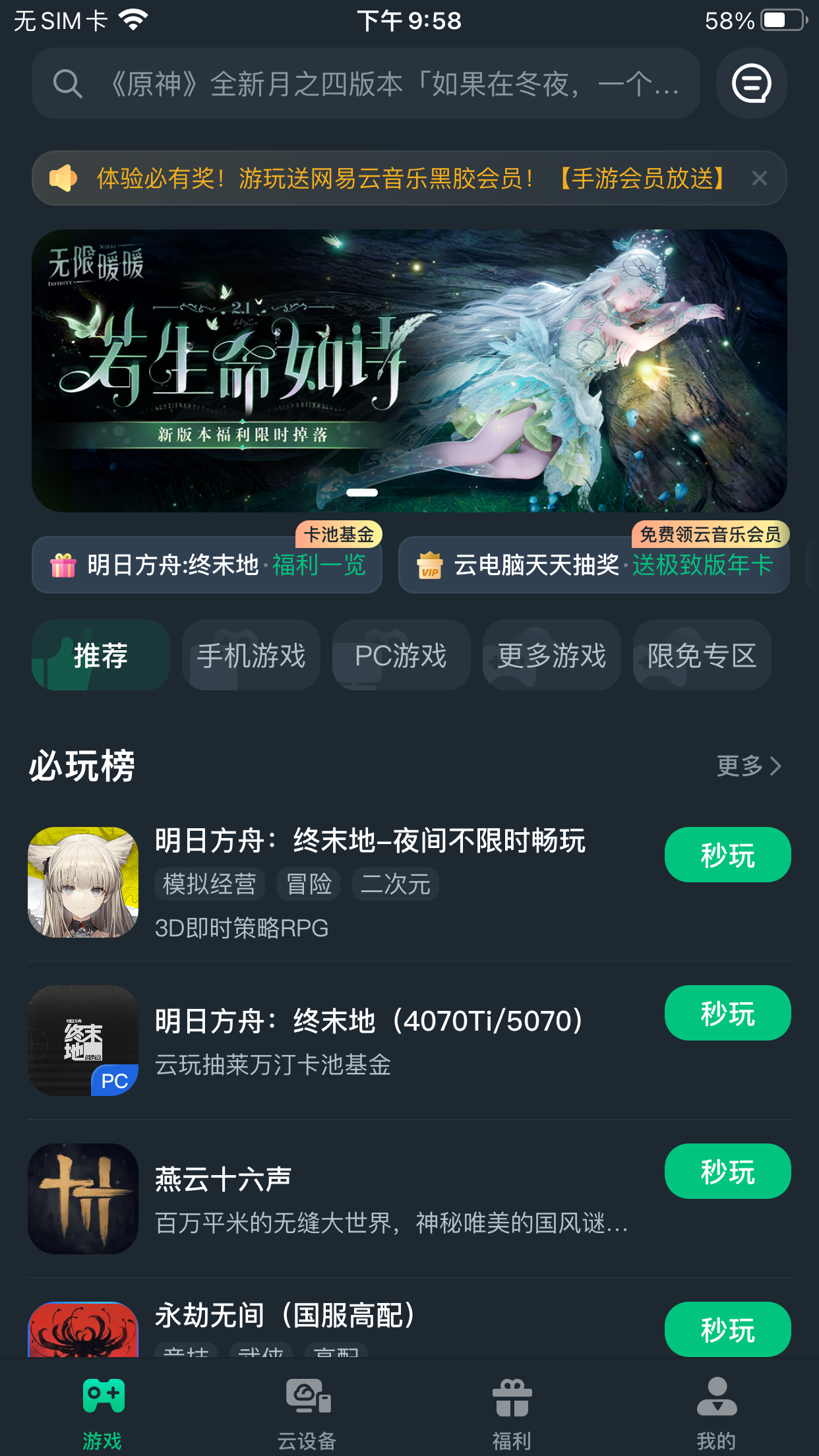Screen dimensions: 819x1456
Task: Open the 我的 profile tab
Action: click(716, 1412)
